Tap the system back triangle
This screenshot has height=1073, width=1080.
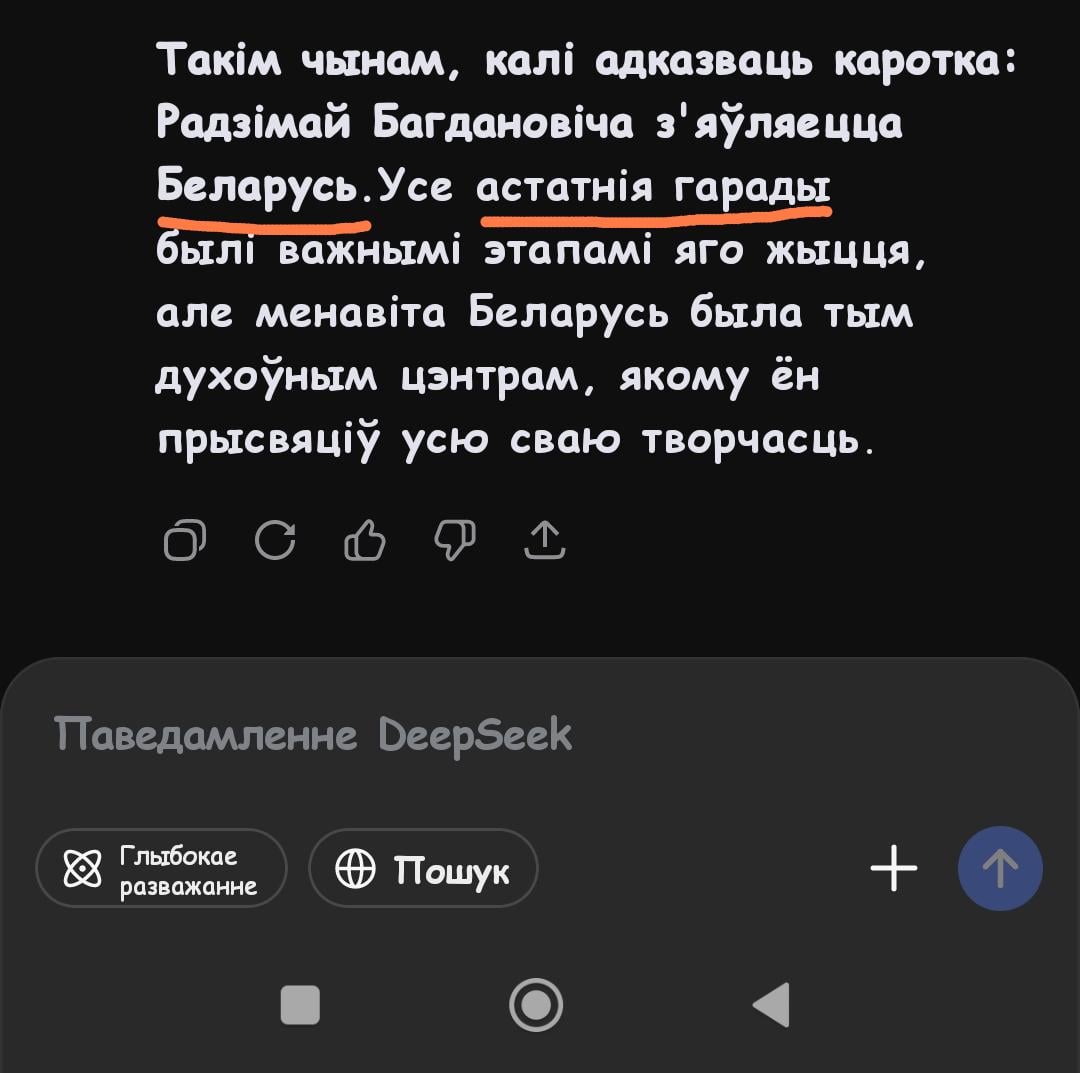click(772, 1004)
